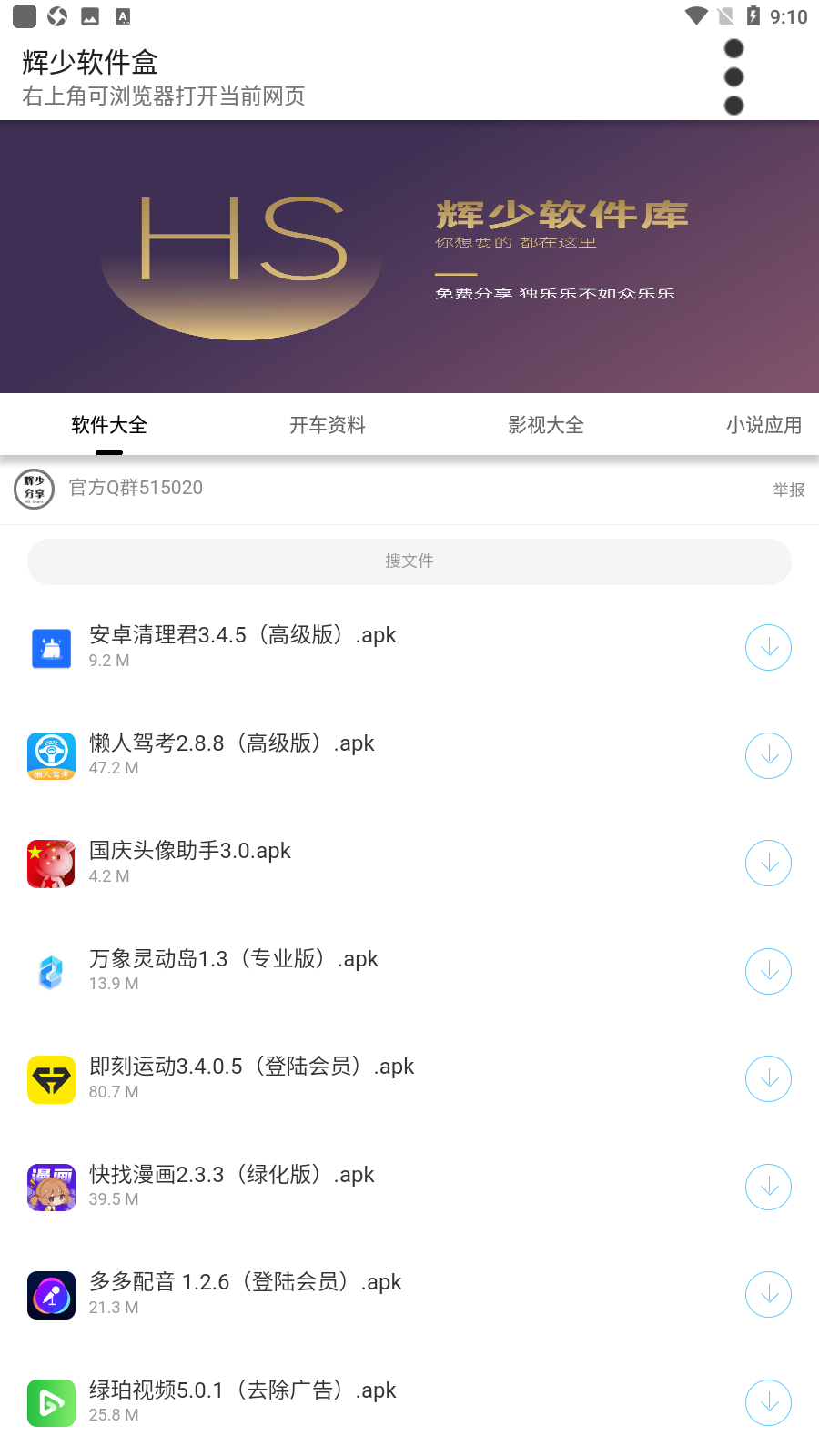
Task: Open the overflow menu with three dots
Action: (x=733, y=76)
